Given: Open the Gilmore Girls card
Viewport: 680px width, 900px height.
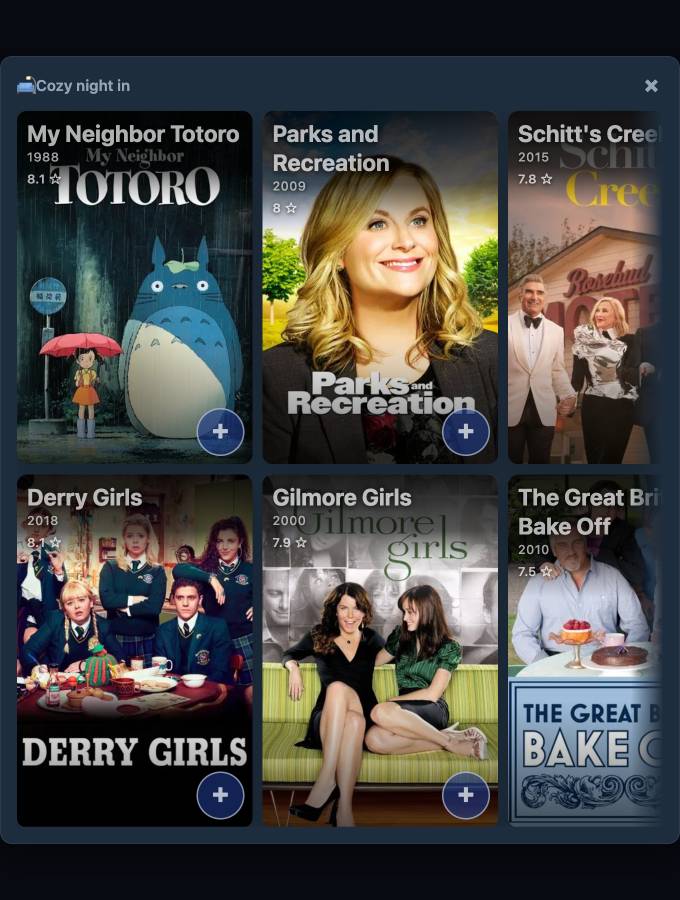Looking at the screenshot, I should pos(380,650).
